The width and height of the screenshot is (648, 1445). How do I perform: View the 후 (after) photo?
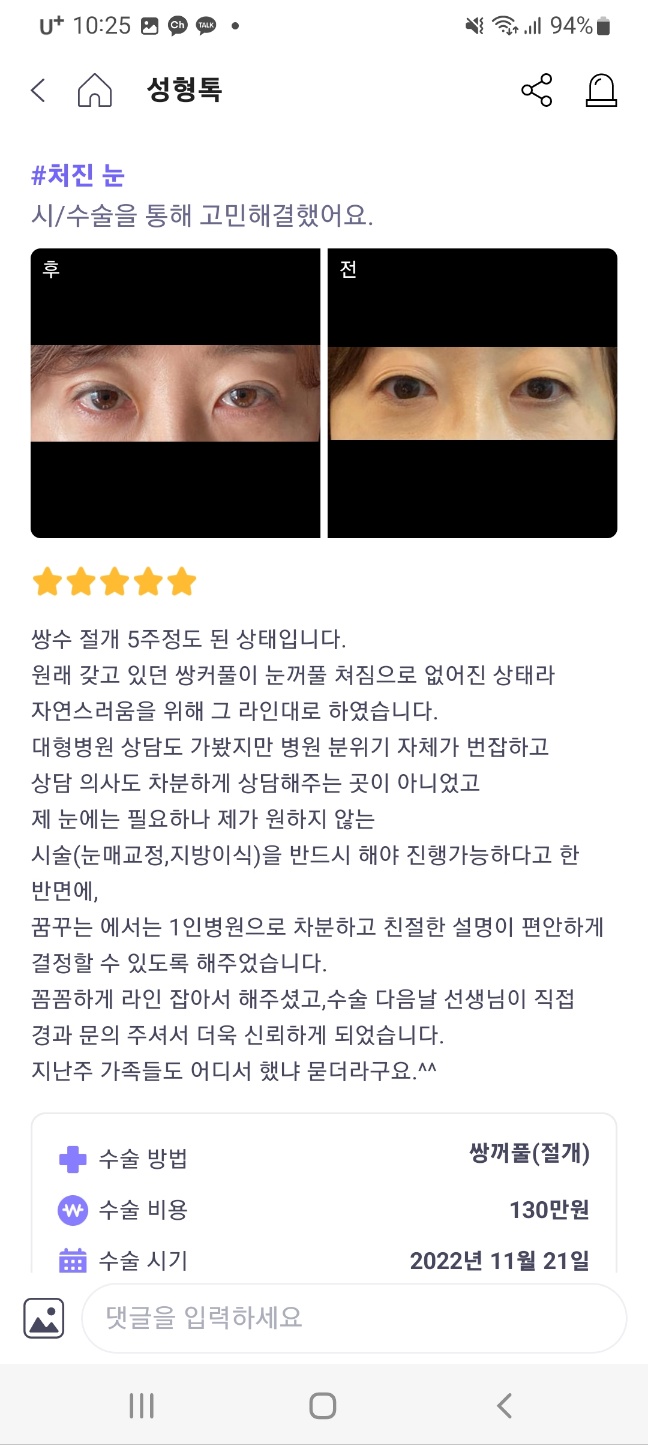[x=175, y=393]
